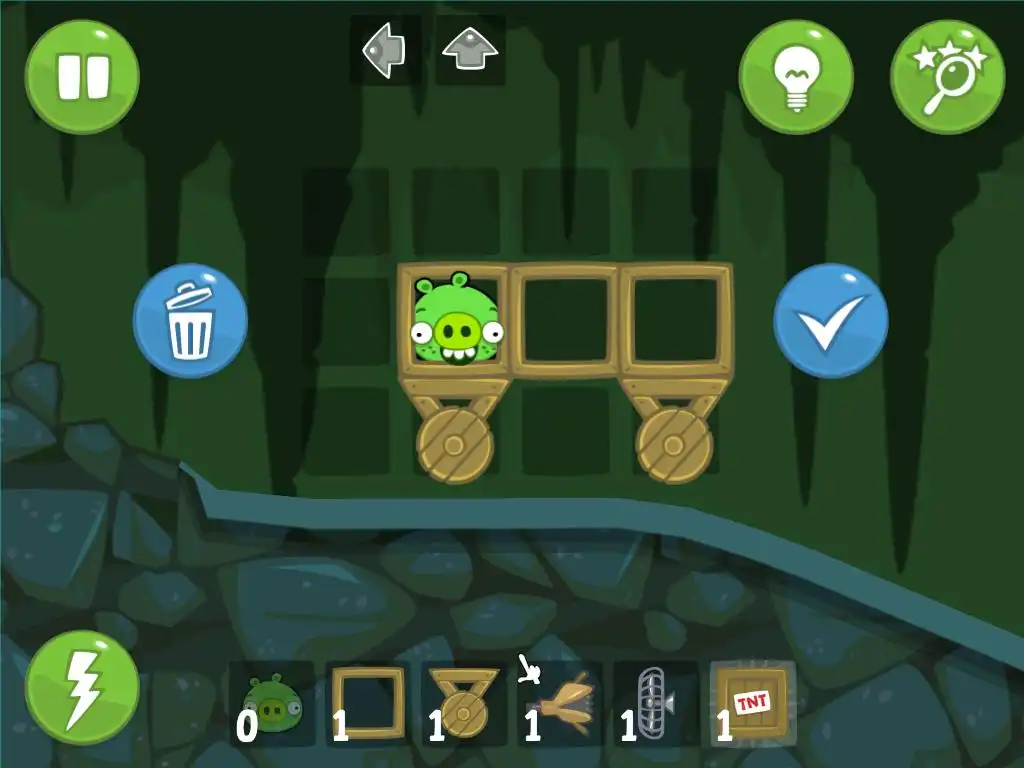This screenshot has height=768, width=1024.
Task: Clear the contraption with the trash can
Action: 190,321
